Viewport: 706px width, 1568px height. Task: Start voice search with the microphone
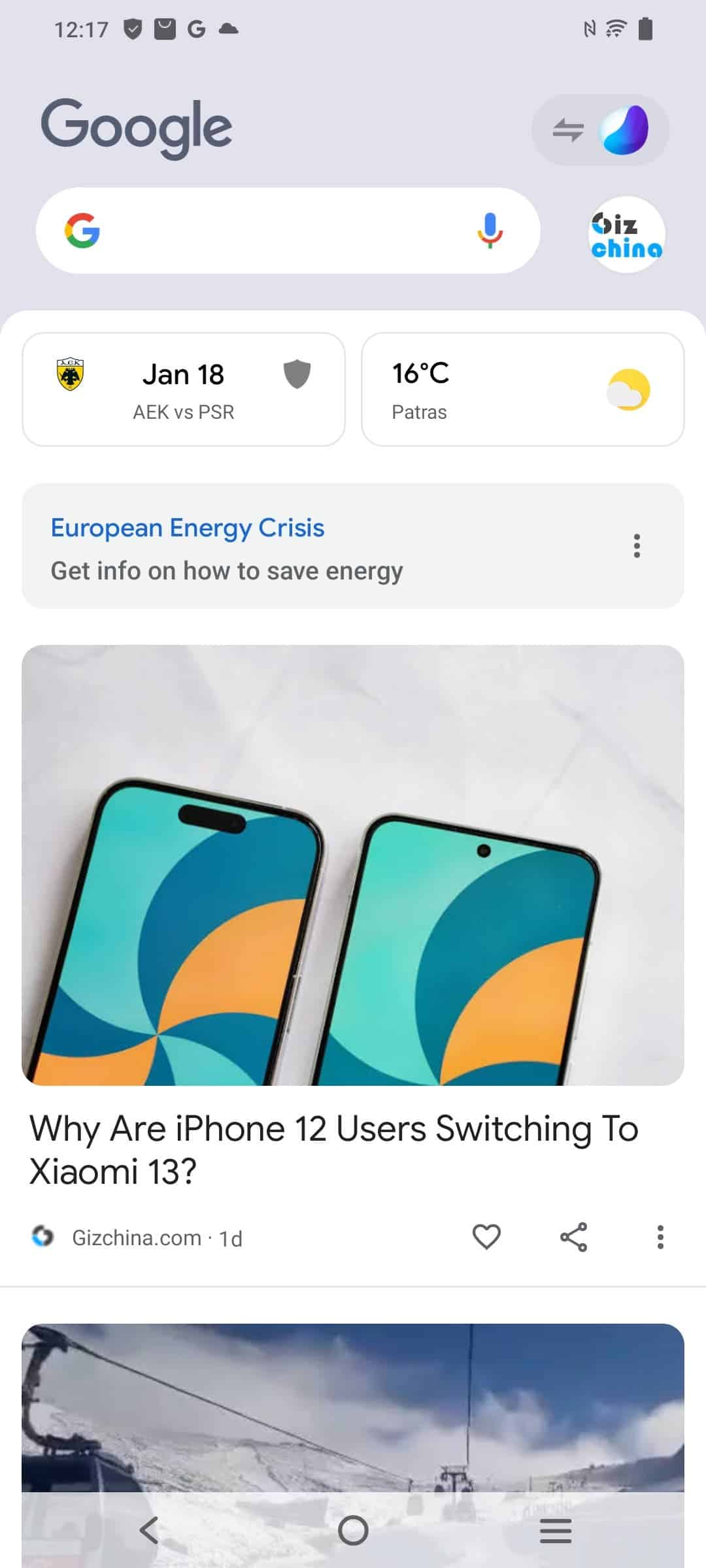(490, 231)
